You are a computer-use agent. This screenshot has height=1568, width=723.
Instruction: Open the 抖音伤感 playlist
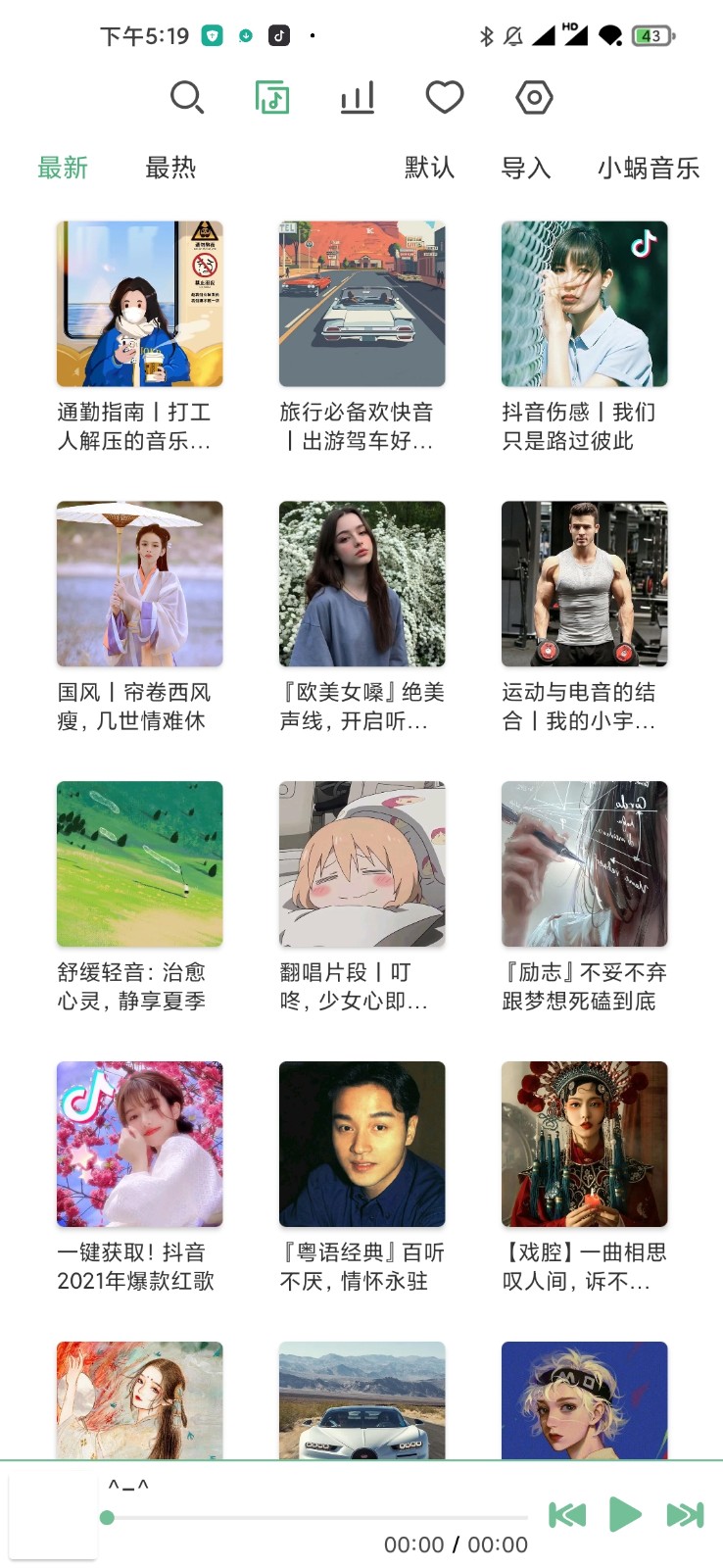pyautogui.click(x=584, y=304)
